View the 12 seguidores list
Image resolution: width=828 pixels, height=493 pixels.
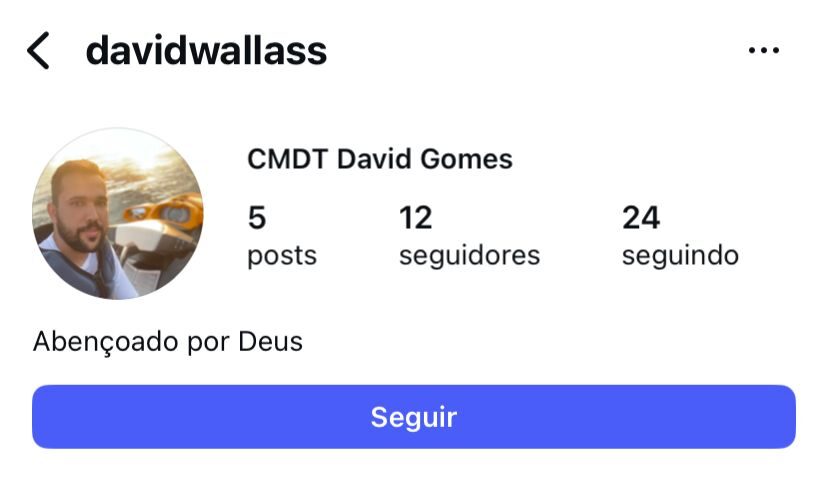click(x=468, y=236)
